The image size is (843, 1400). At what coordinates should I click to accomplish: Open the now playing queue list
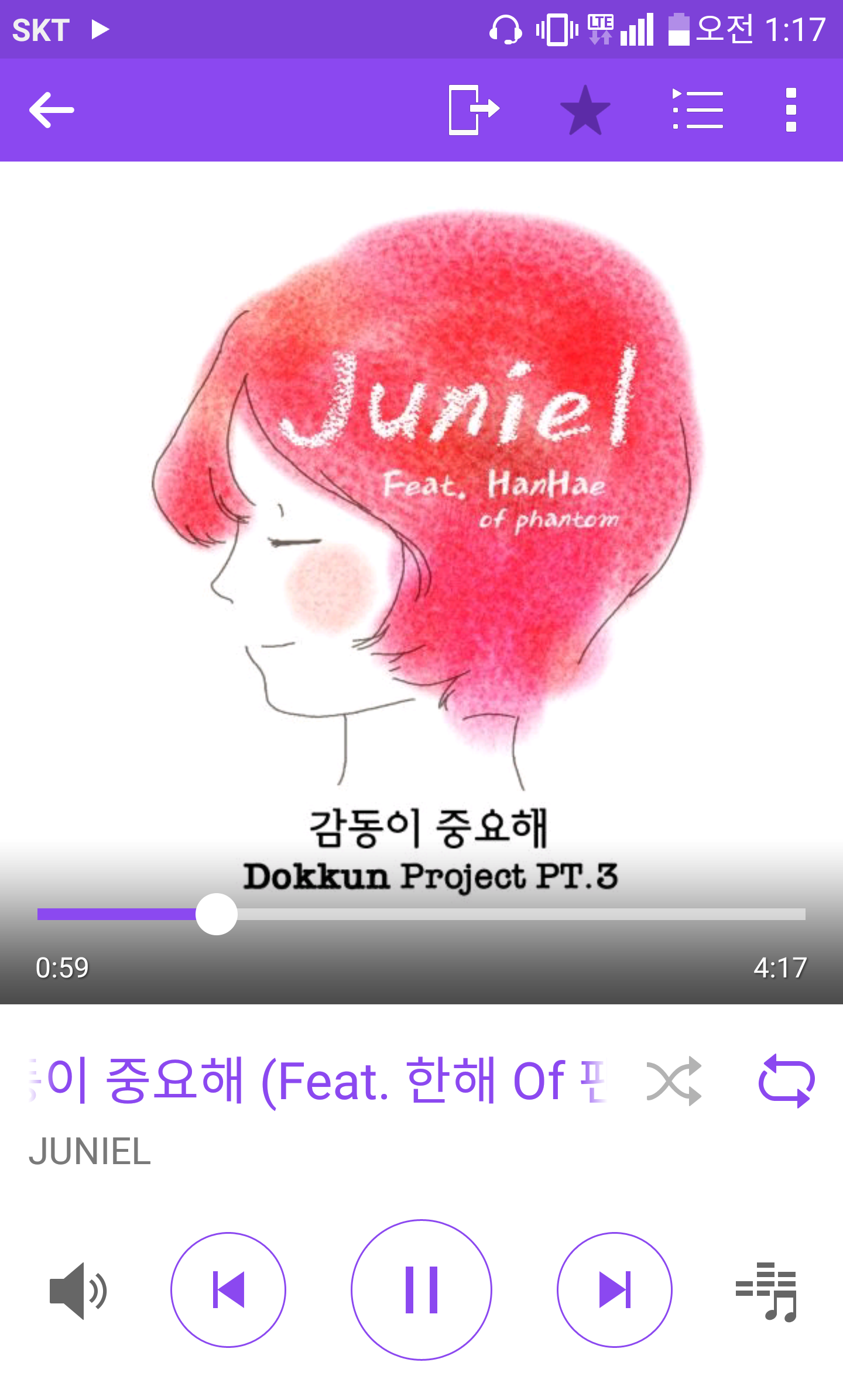click(698, 109)
